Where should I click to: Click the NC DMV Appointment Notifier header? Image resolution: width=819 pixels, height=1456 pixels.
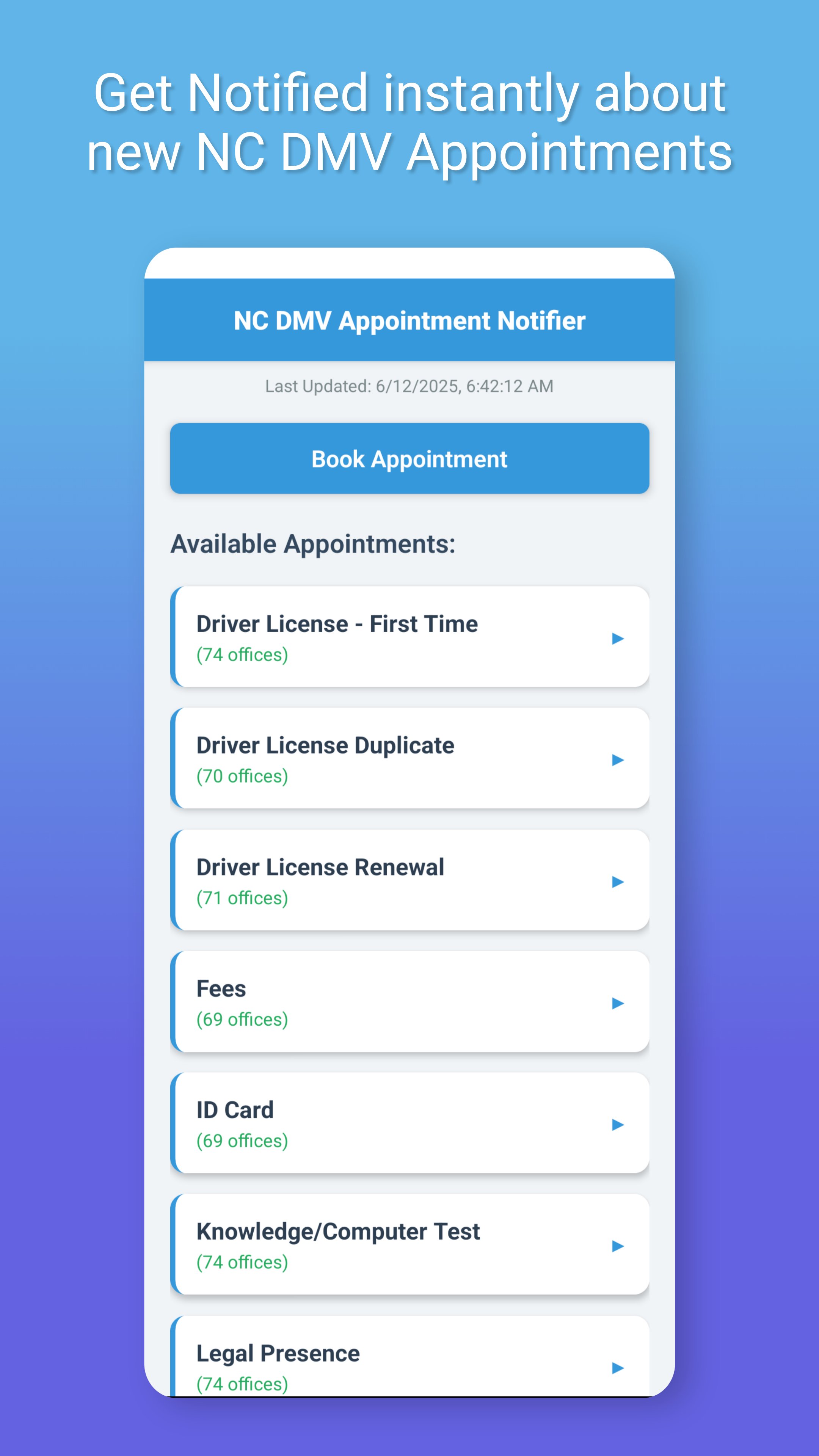[409, 320]
